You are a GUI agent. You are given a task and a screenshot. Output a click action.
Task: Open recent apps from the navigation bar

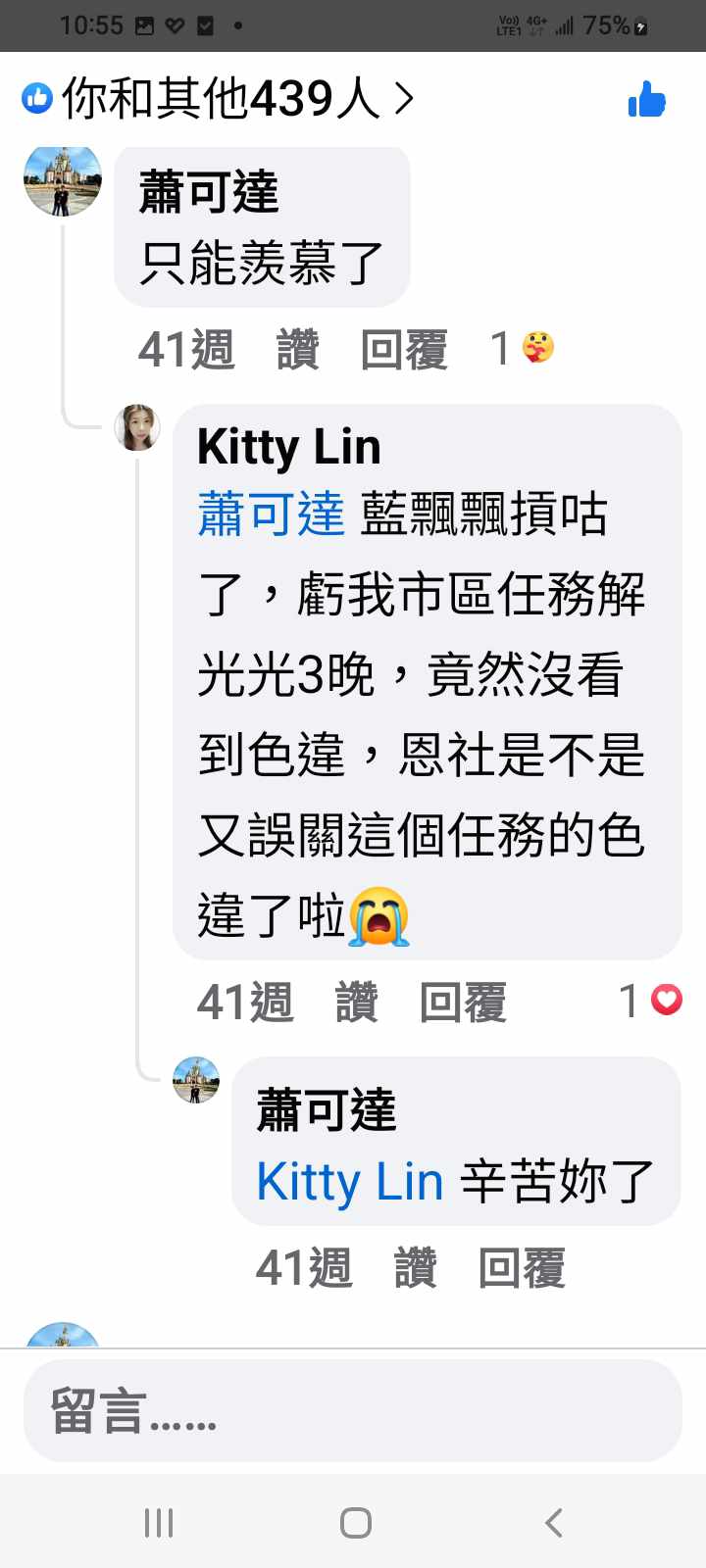159,1522
